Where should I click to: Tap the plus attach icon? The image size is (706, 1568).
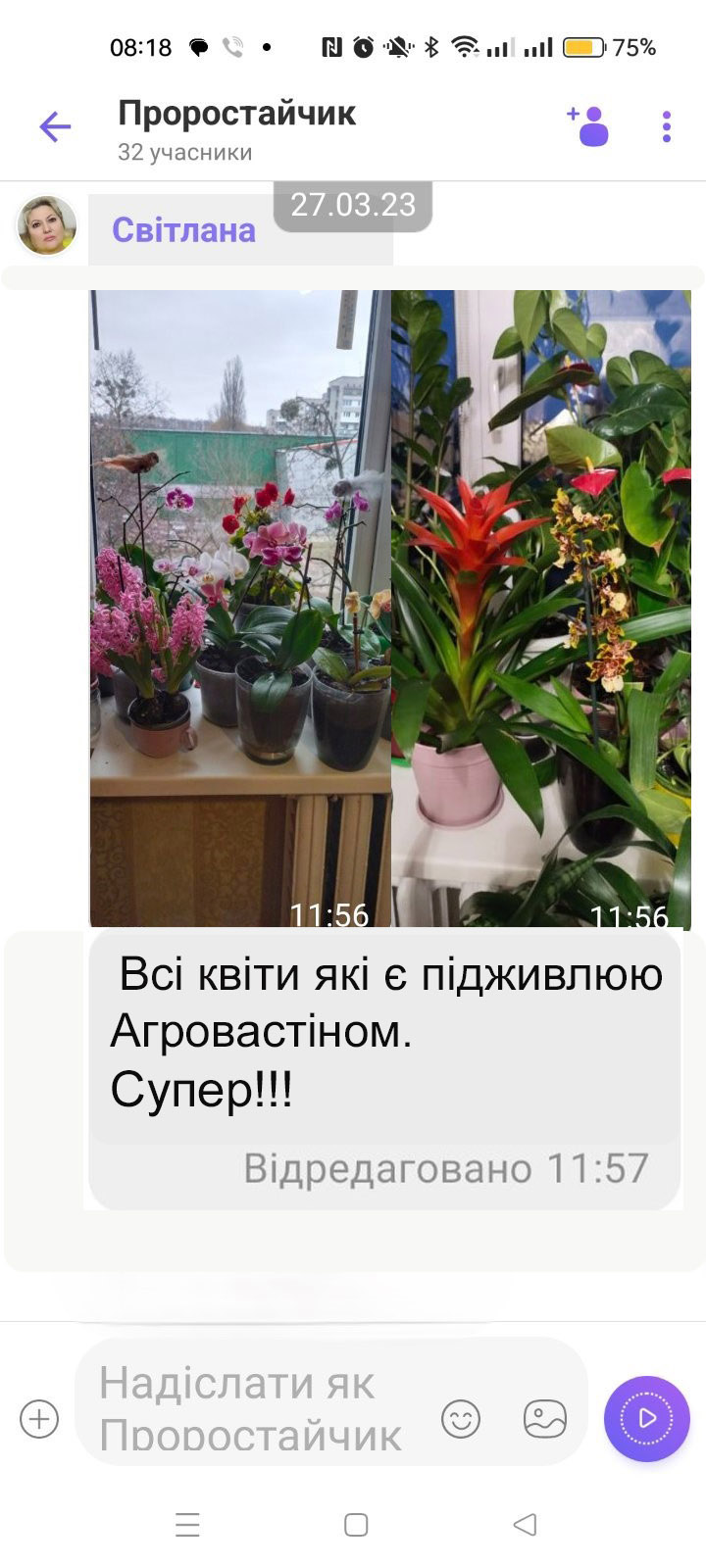39,1418
